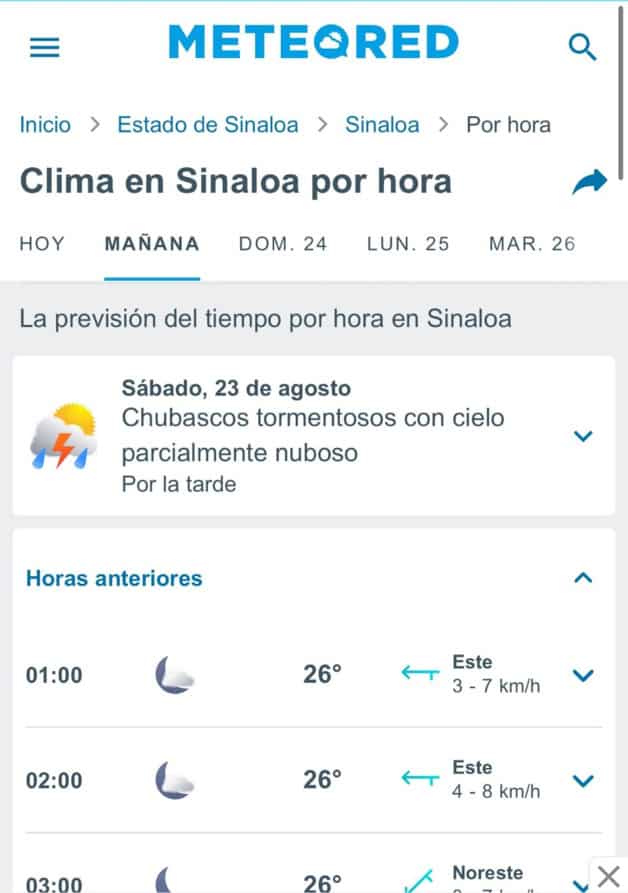View the LUN. 25 forecast tab
Viewport: 628px width, 893px height.
coord(408,244)
